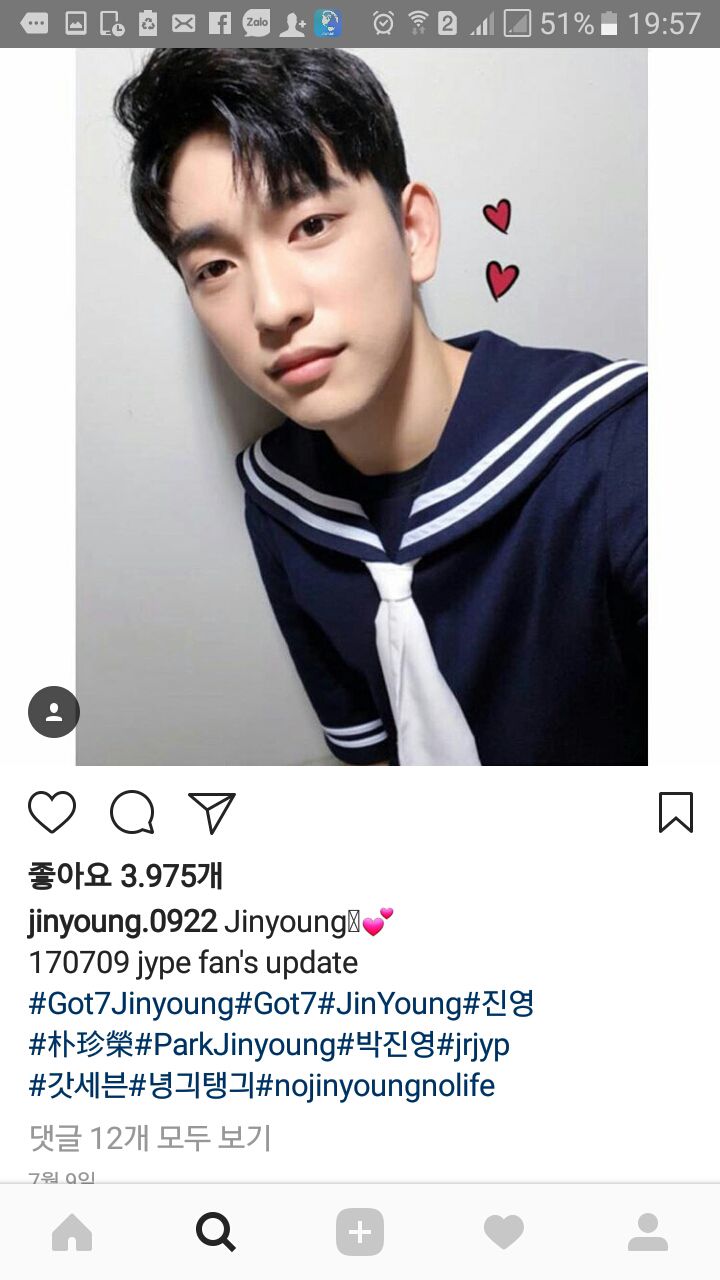Open jinyoung.0922 profile from caption
This screenshot has width=720, height=1280.
122,921
